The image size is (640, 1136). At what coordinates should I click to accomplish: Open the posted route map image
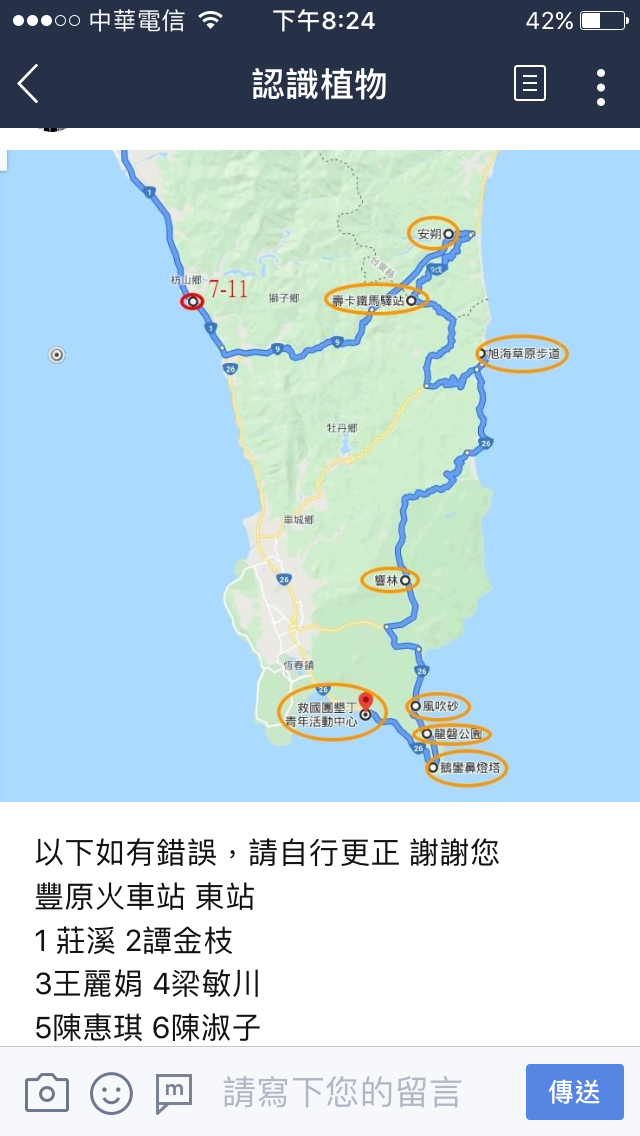pyautogui.click(x=320, y=475)
